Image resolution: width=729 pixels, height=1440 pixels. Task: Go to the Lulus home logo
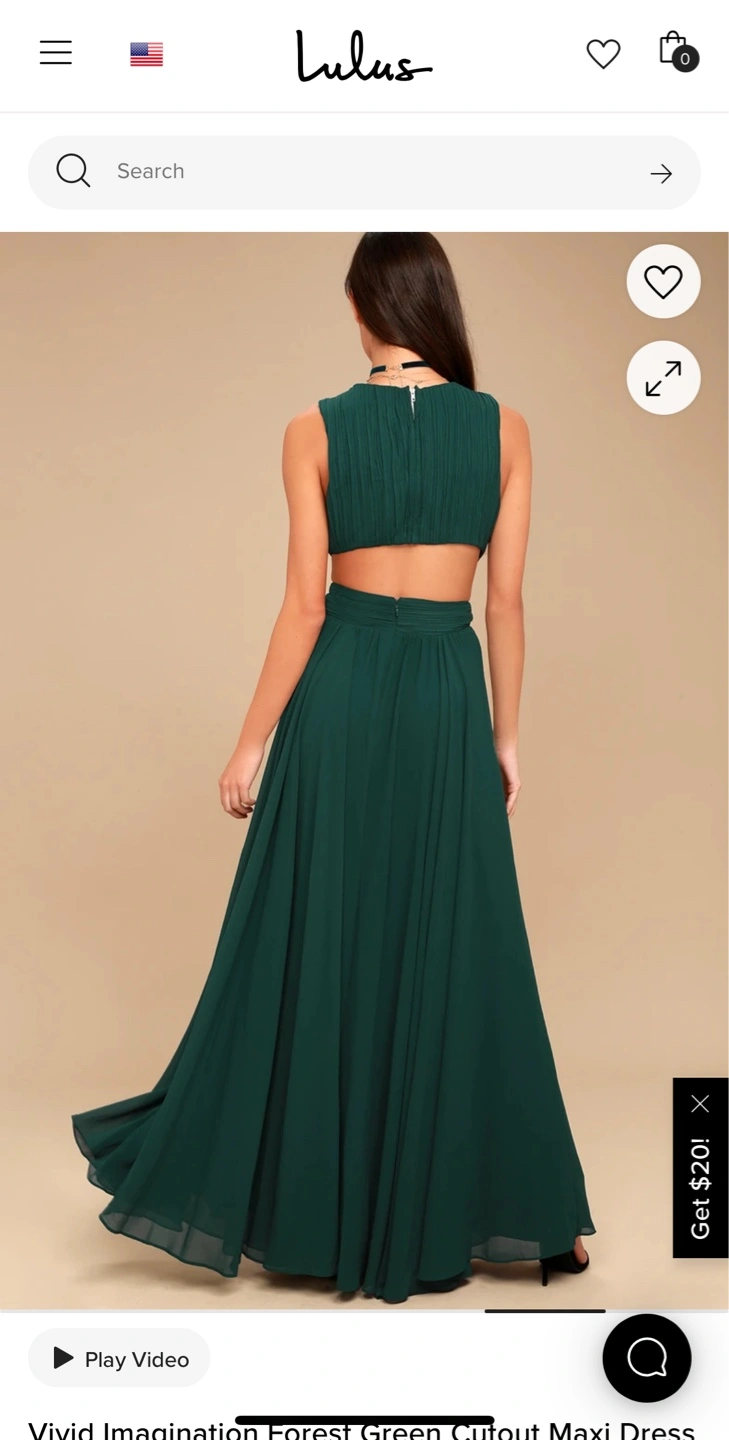coord(364,55)
